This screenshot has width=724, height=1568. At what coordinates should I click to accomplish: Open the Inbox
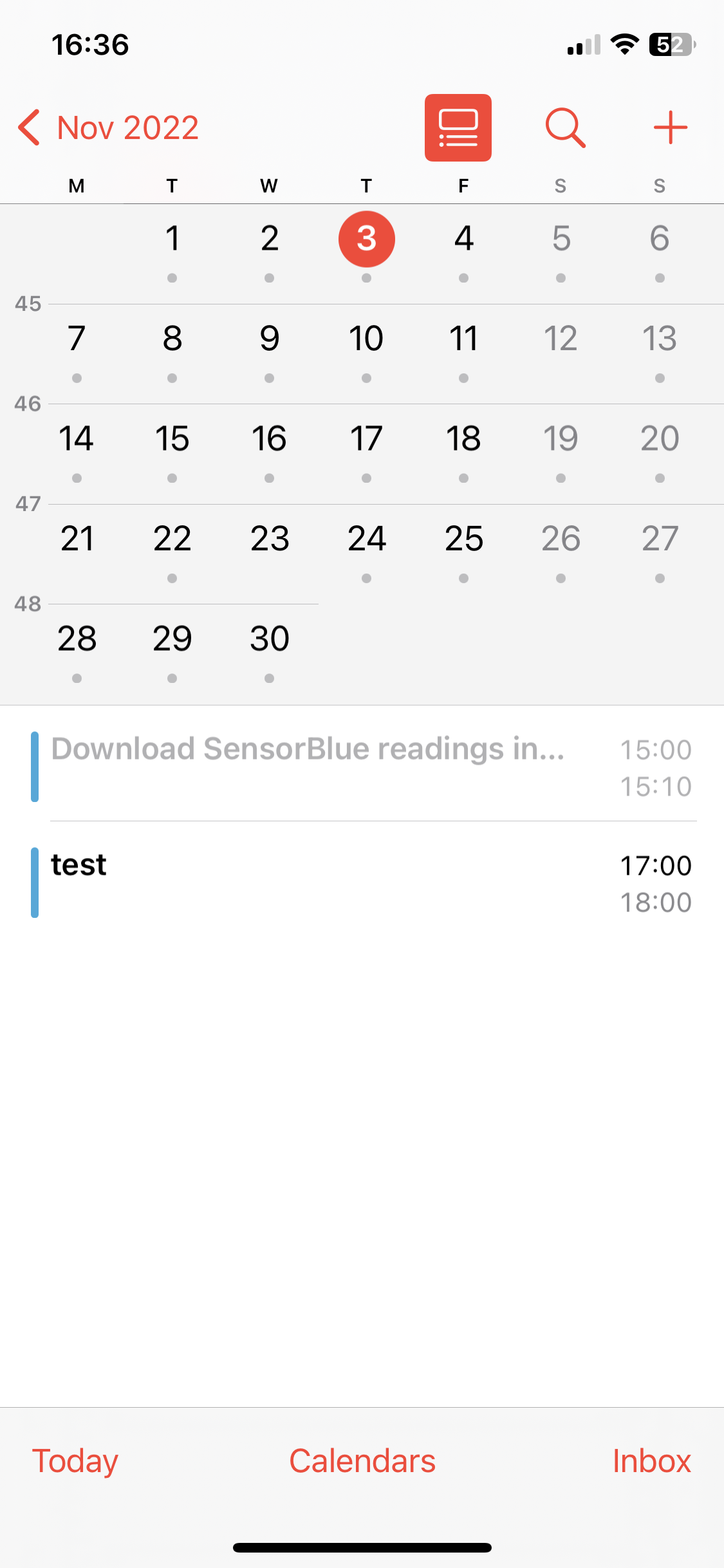tap(651, 1461)
